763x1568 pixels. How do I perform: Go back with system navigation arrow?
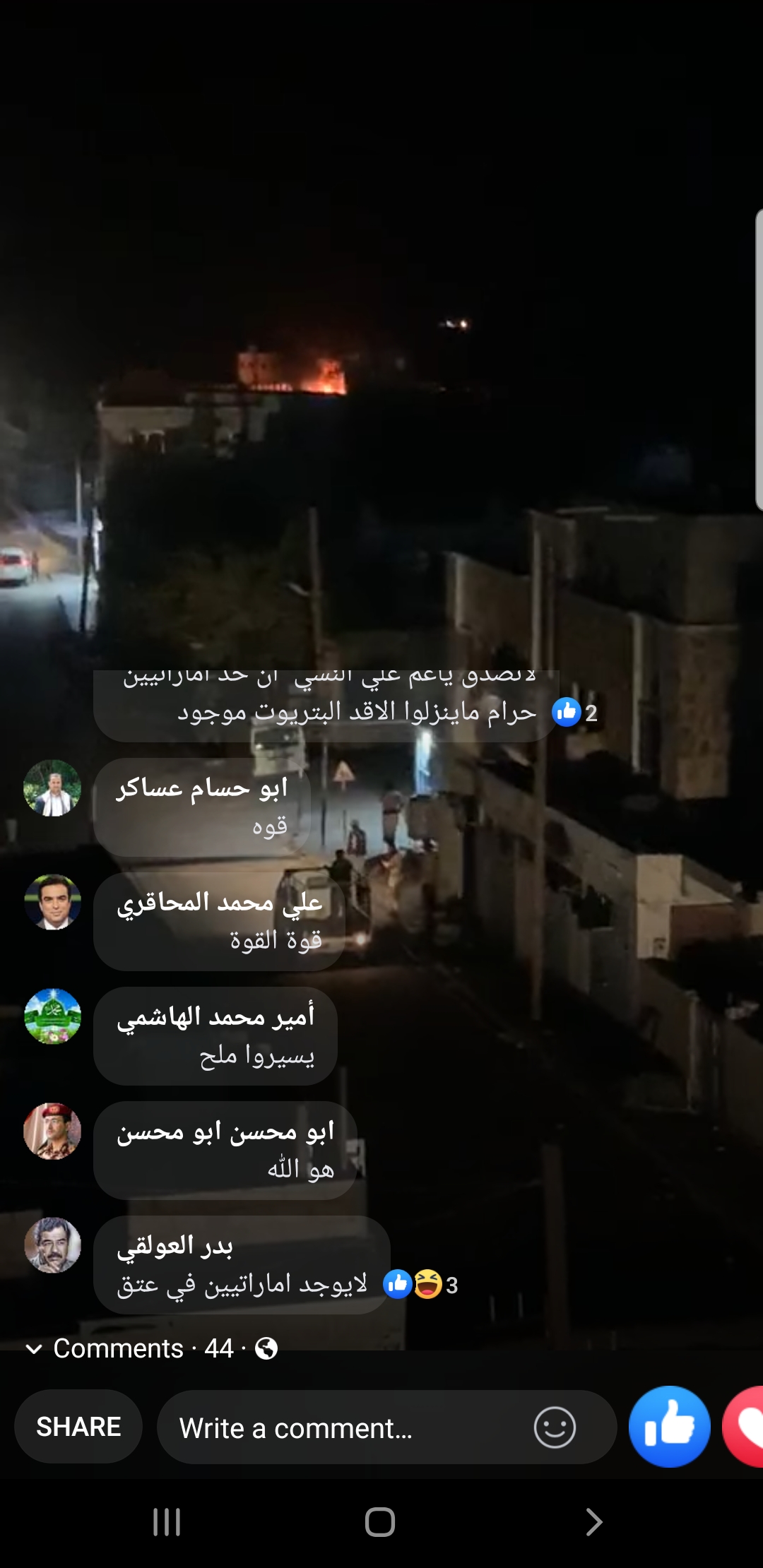(x=594, y=1522)
